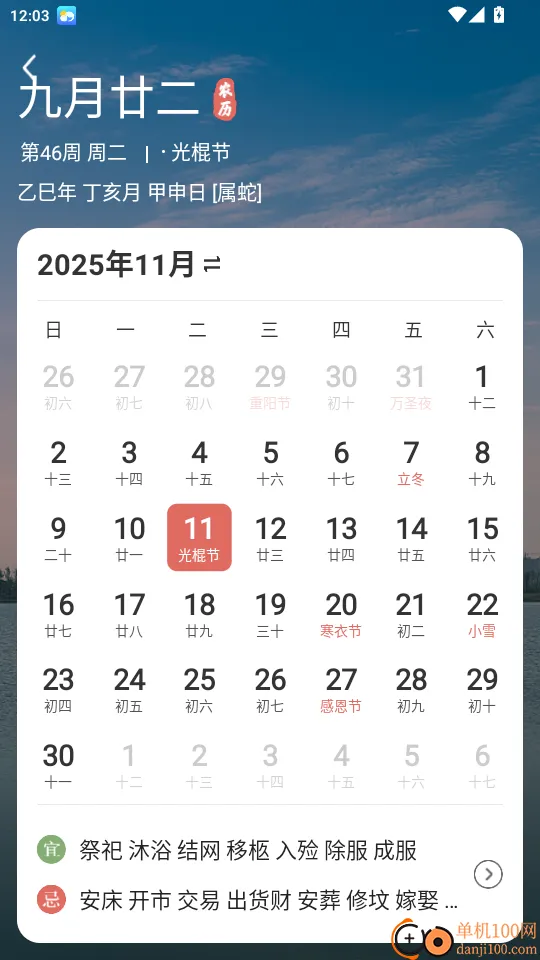Pick November 24 初五
540x960 pixels.
[x=129, y=689]
